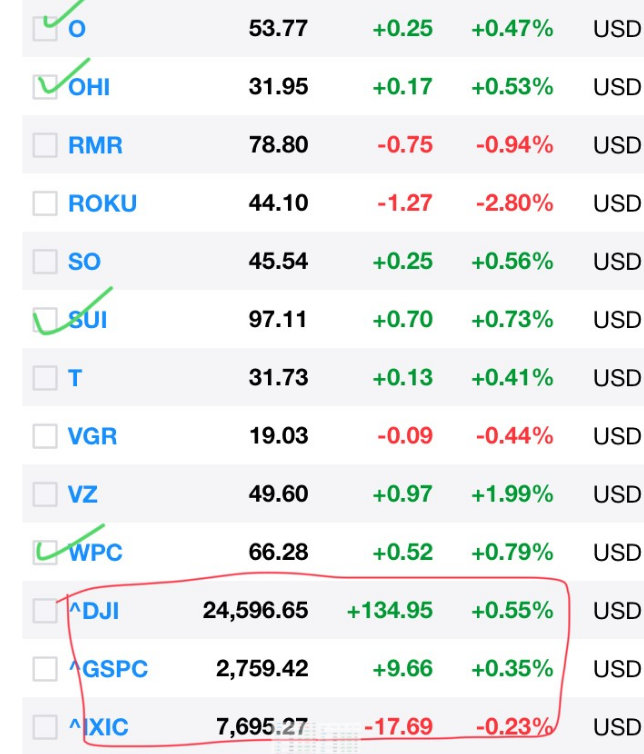
Task: Select the ^DJI checkbox
Action: 45,610
